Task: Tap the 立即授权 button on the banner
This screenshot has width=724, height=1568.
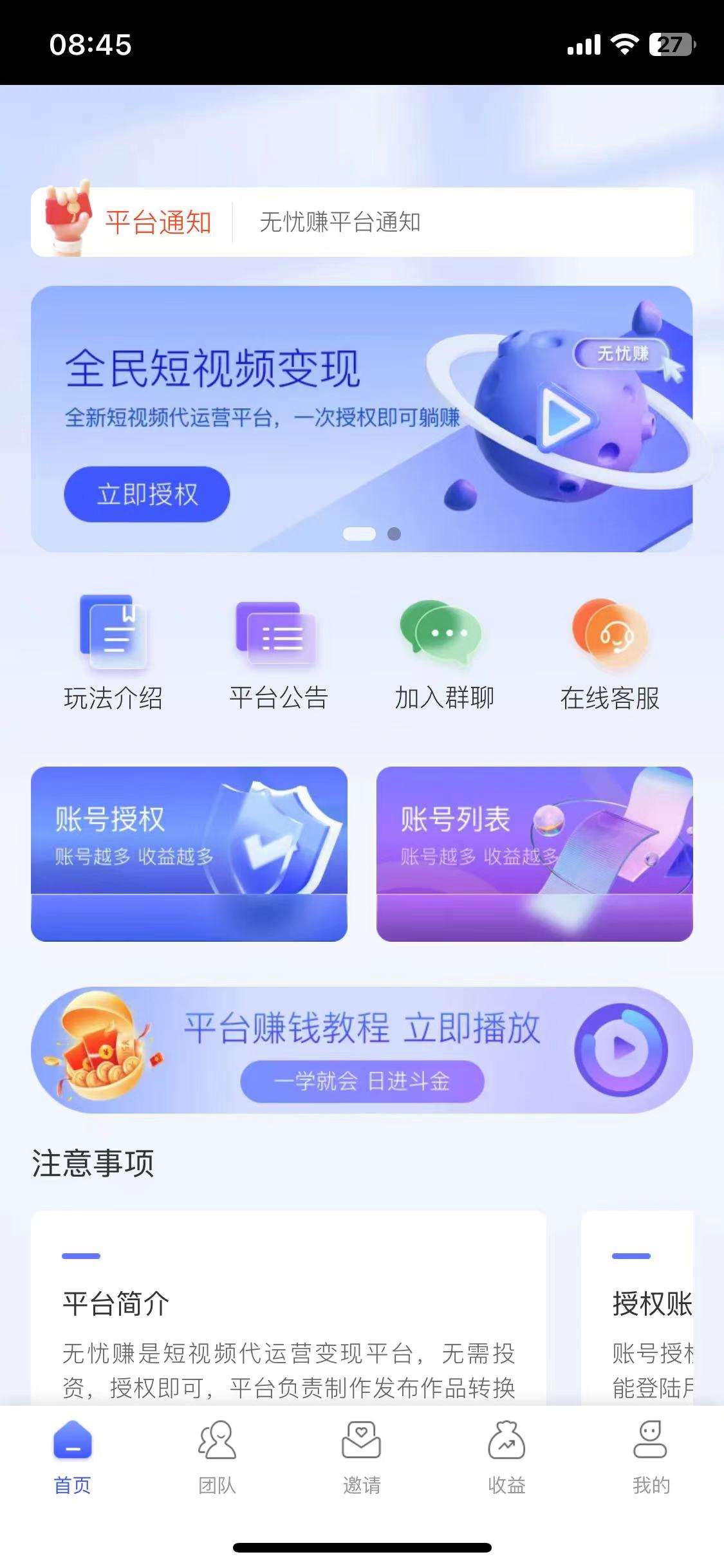Action: [x=147, y=494]
